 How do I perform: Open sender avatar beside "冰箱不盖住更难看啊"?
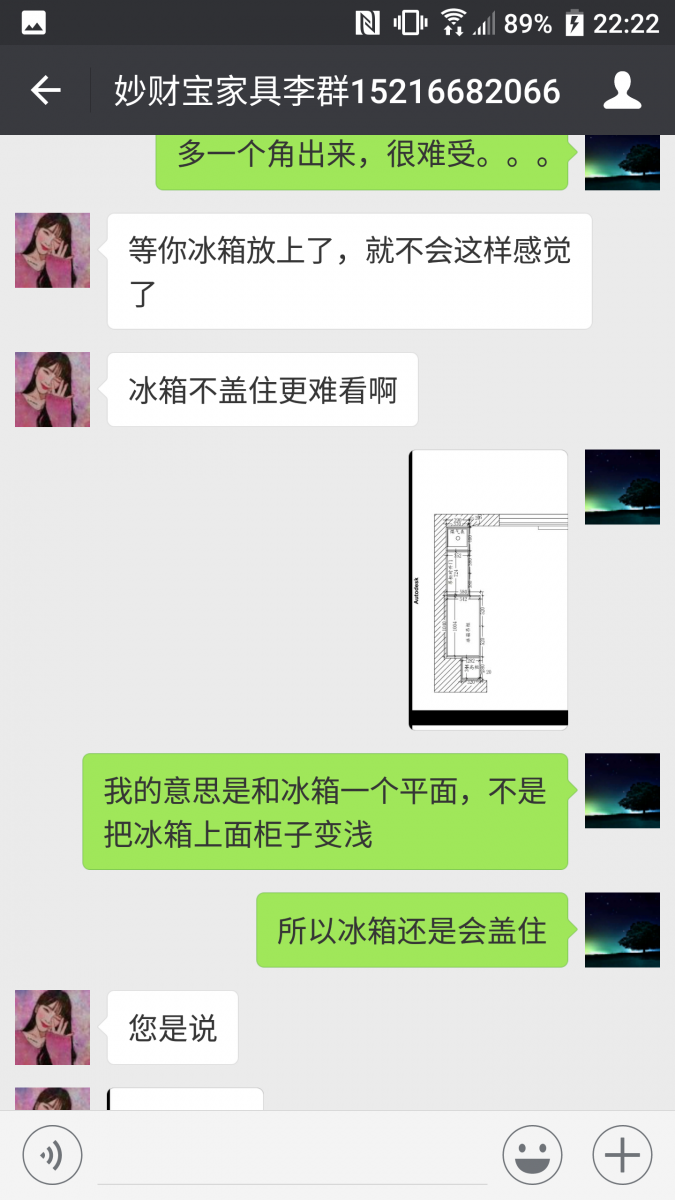(x=52, y=390)
